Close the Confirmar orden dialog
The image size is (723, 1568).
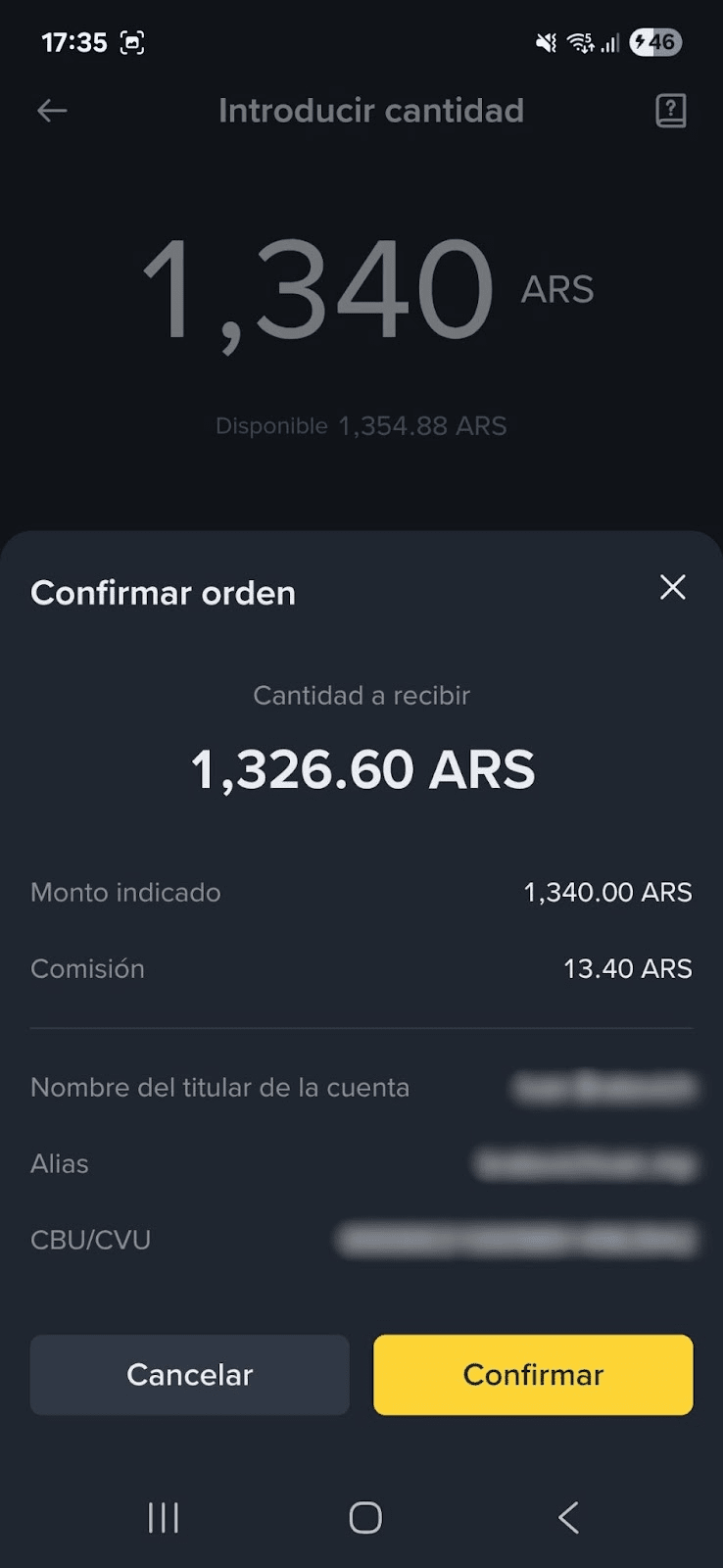pyautogui.click(x=672, y=587)
